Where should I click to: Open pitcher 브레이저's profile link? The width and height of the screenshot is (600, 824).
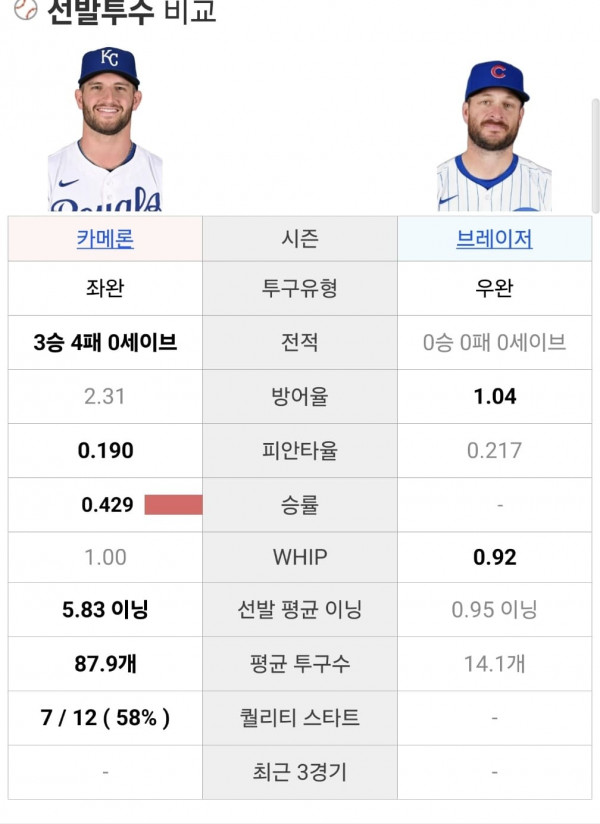tap(494, 239)
